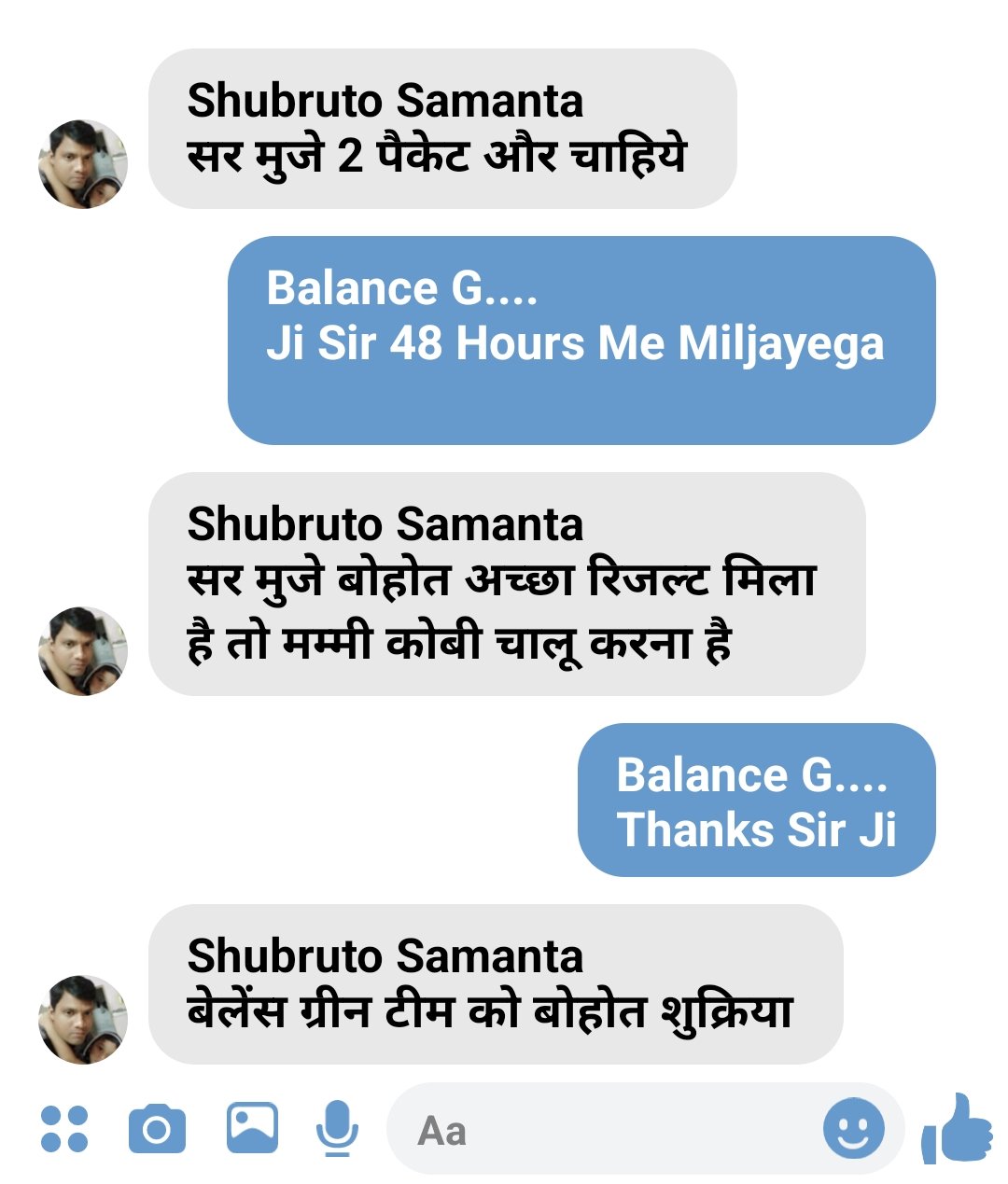Screen dimensions: 1008x1184
Task: Start a voice message recording
Action: [x=337, y=1129]
